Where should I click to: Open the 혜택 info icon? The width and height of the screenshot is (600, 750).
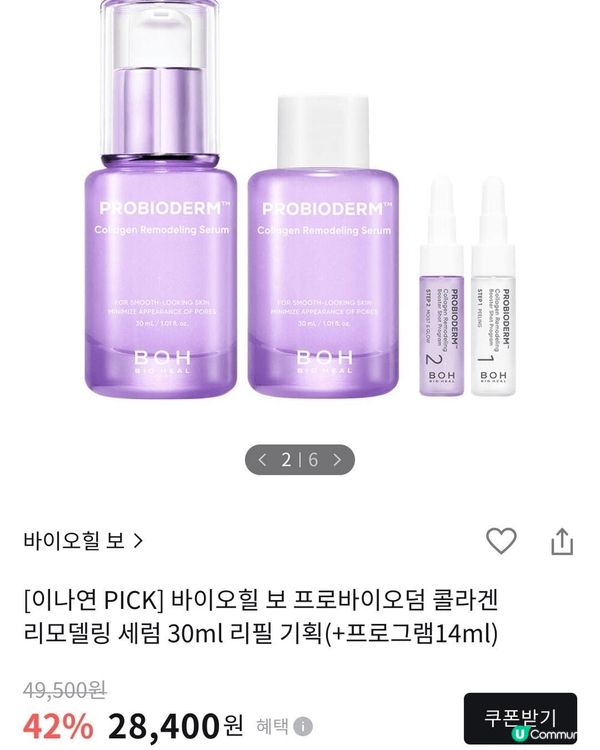tap(303, 726)
